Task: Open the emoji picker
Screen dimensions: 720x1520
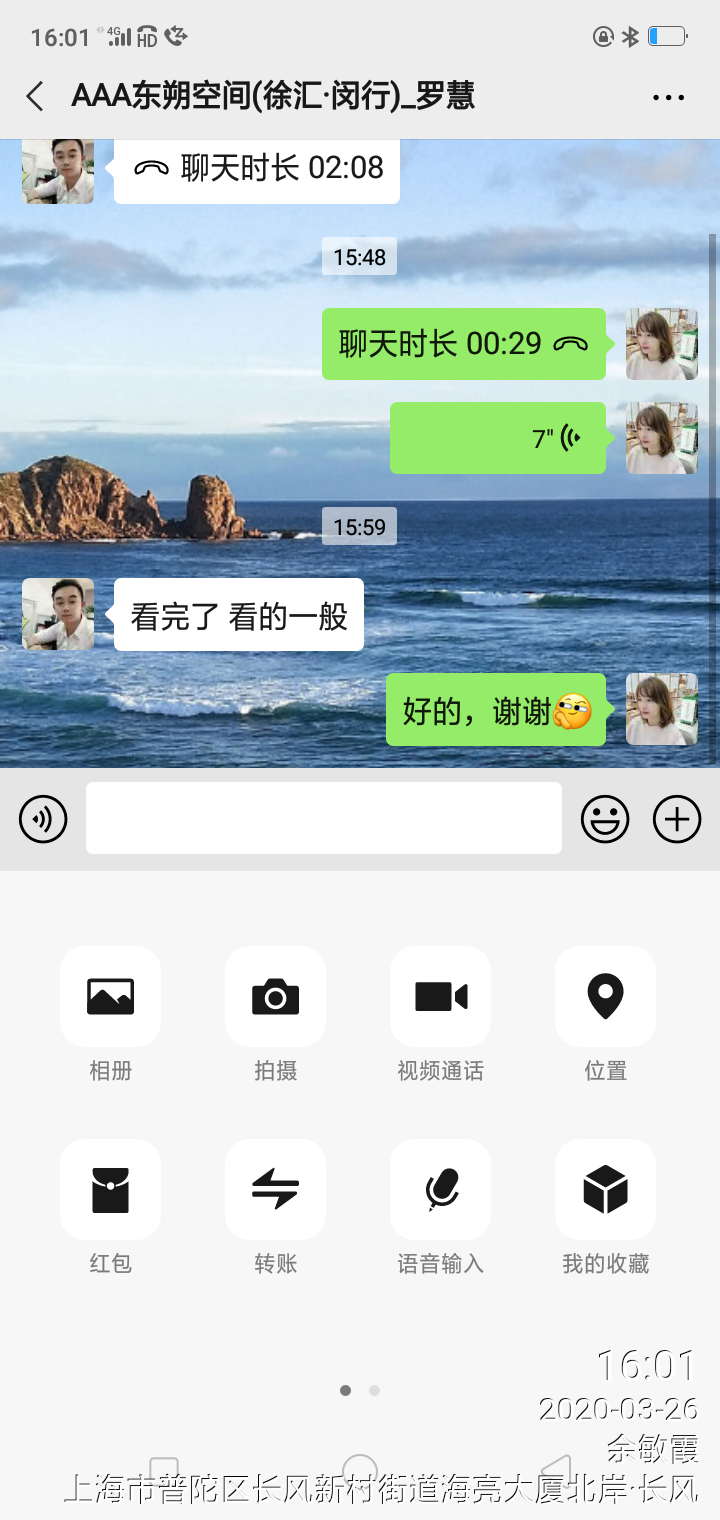Action: click(605, 820)
